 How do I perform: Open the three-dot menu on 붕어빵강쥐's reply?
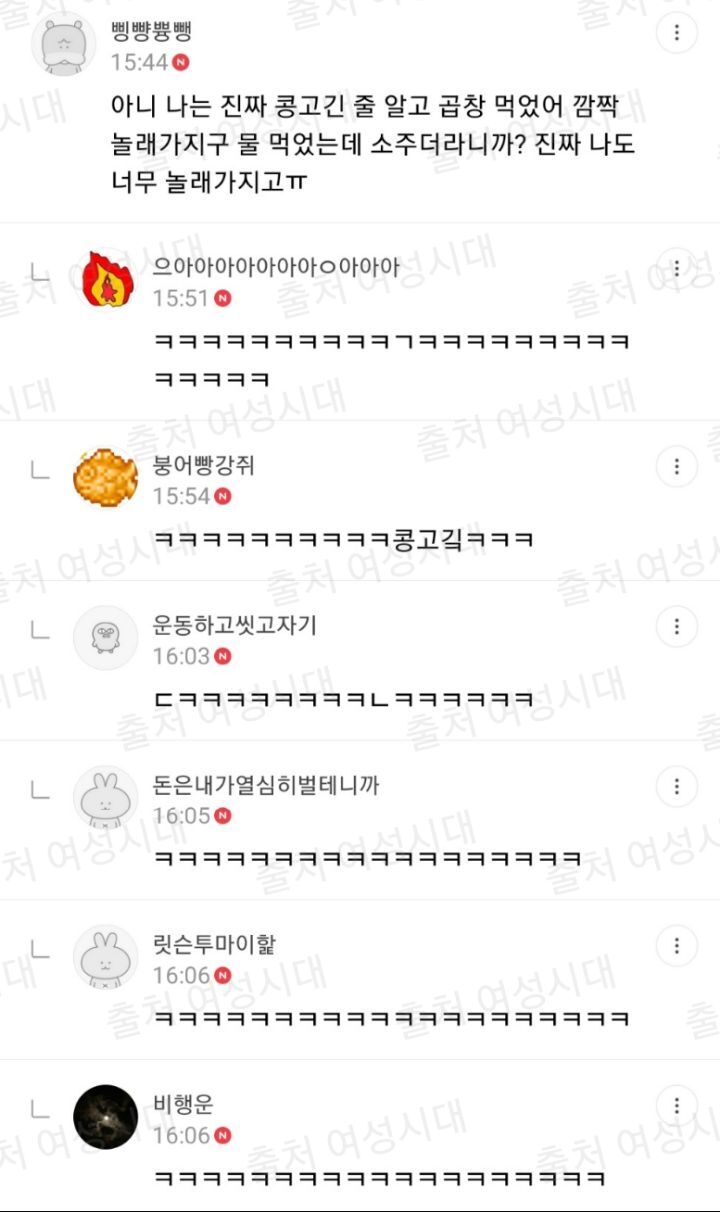pyautogui.click(x=677, y=466)
